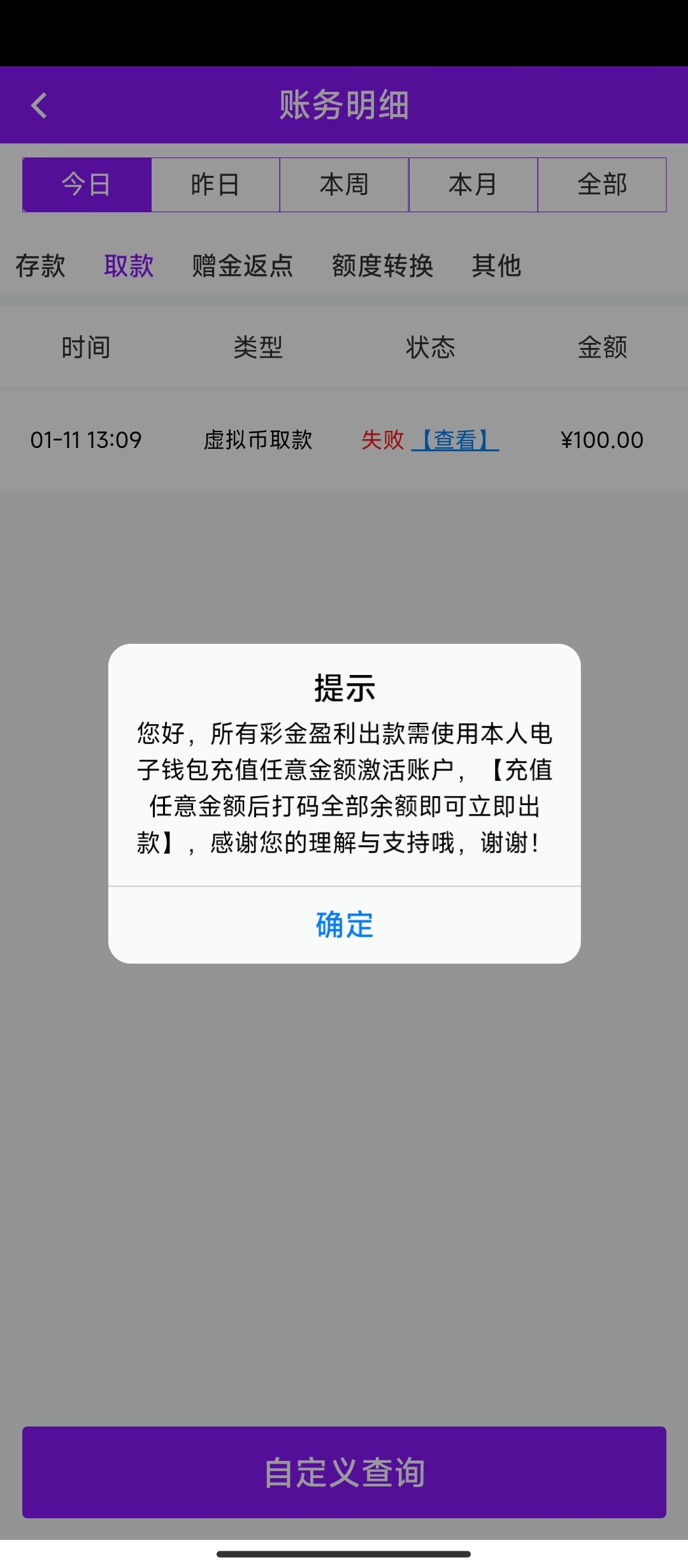
Task: Open the 赠金返点 category
Action: click(x=242, y=266)
